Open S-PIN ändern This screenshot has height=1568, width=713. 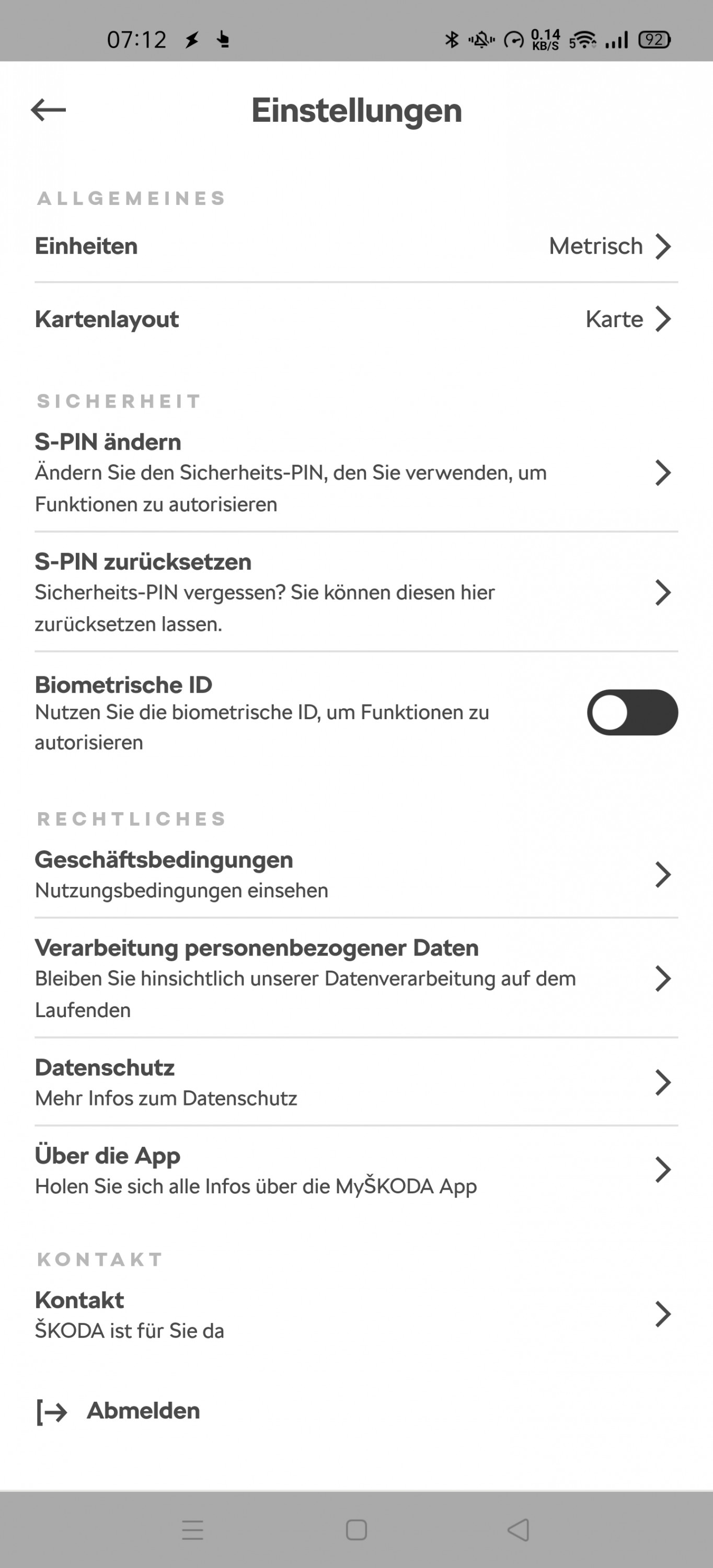pos(356,472)
